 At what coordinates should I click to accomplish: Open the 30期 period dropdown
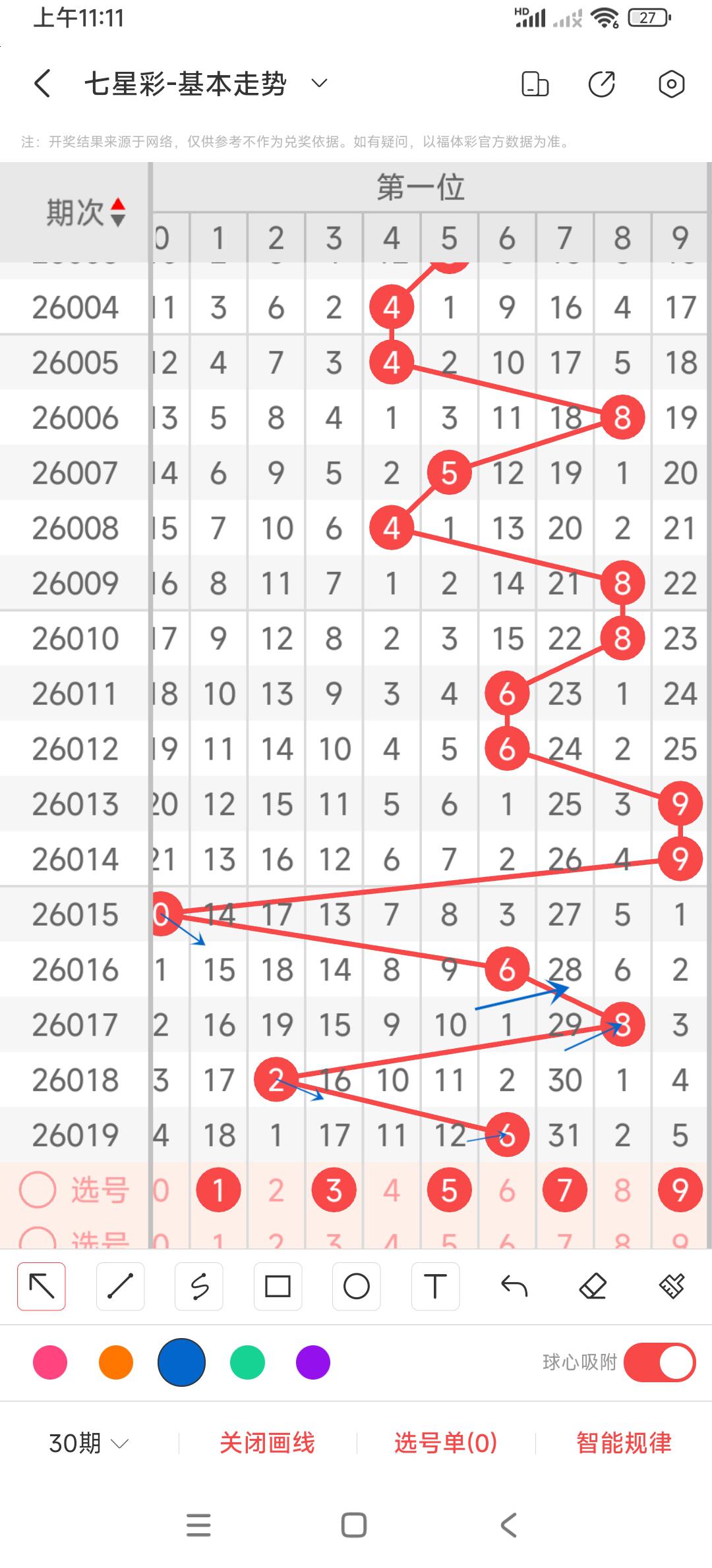point(88,1443)
